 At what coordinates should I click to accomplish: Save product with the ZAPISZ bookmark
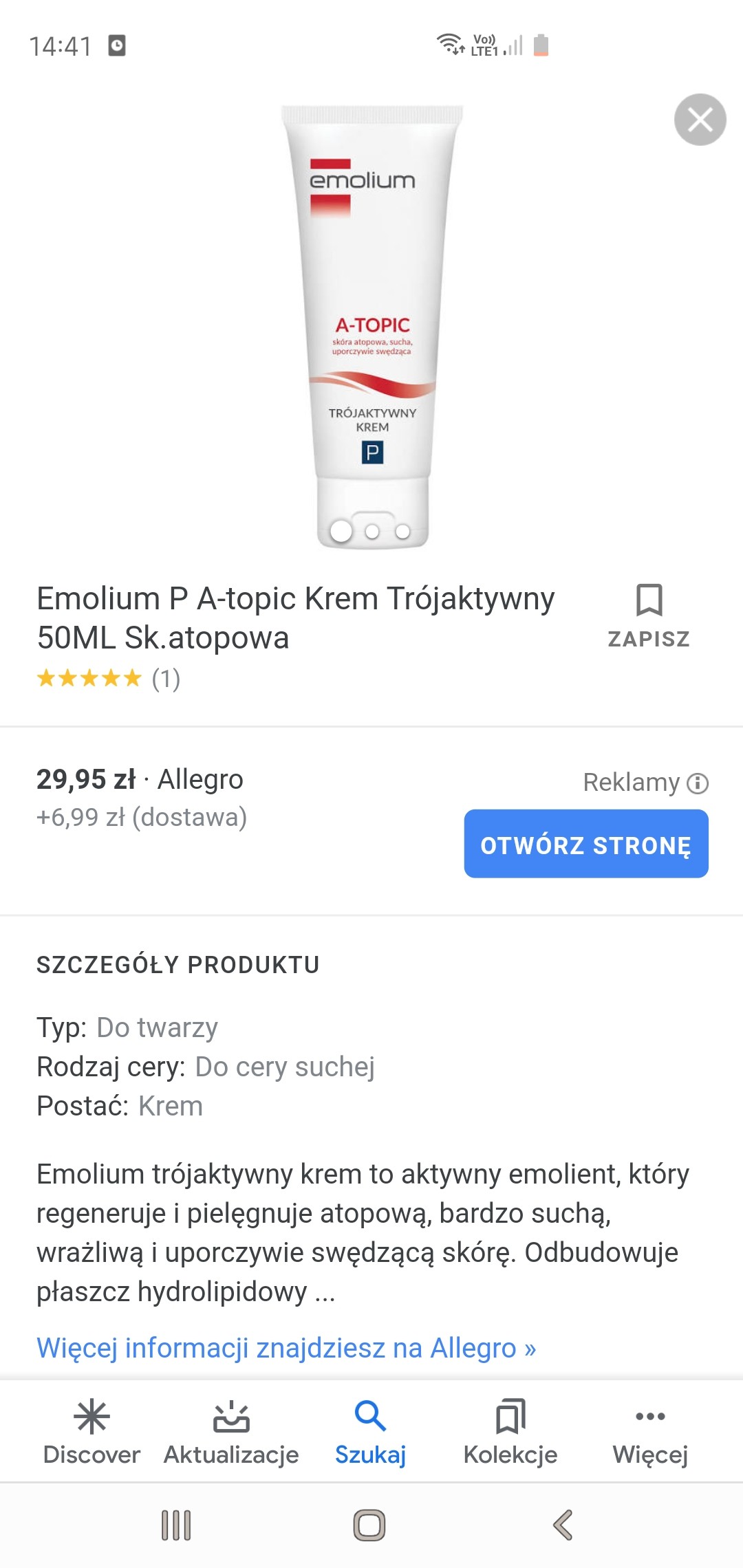(649, 616)
